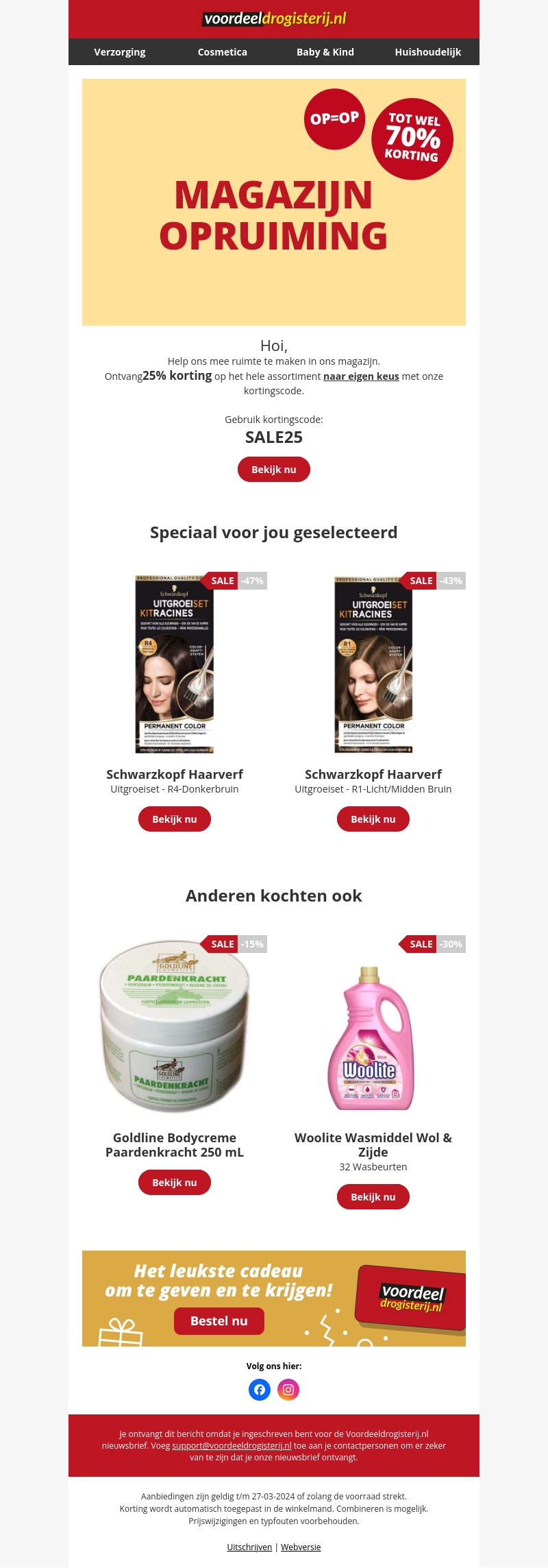Follow the 'naar eigen keus' link

click(361, 376)
